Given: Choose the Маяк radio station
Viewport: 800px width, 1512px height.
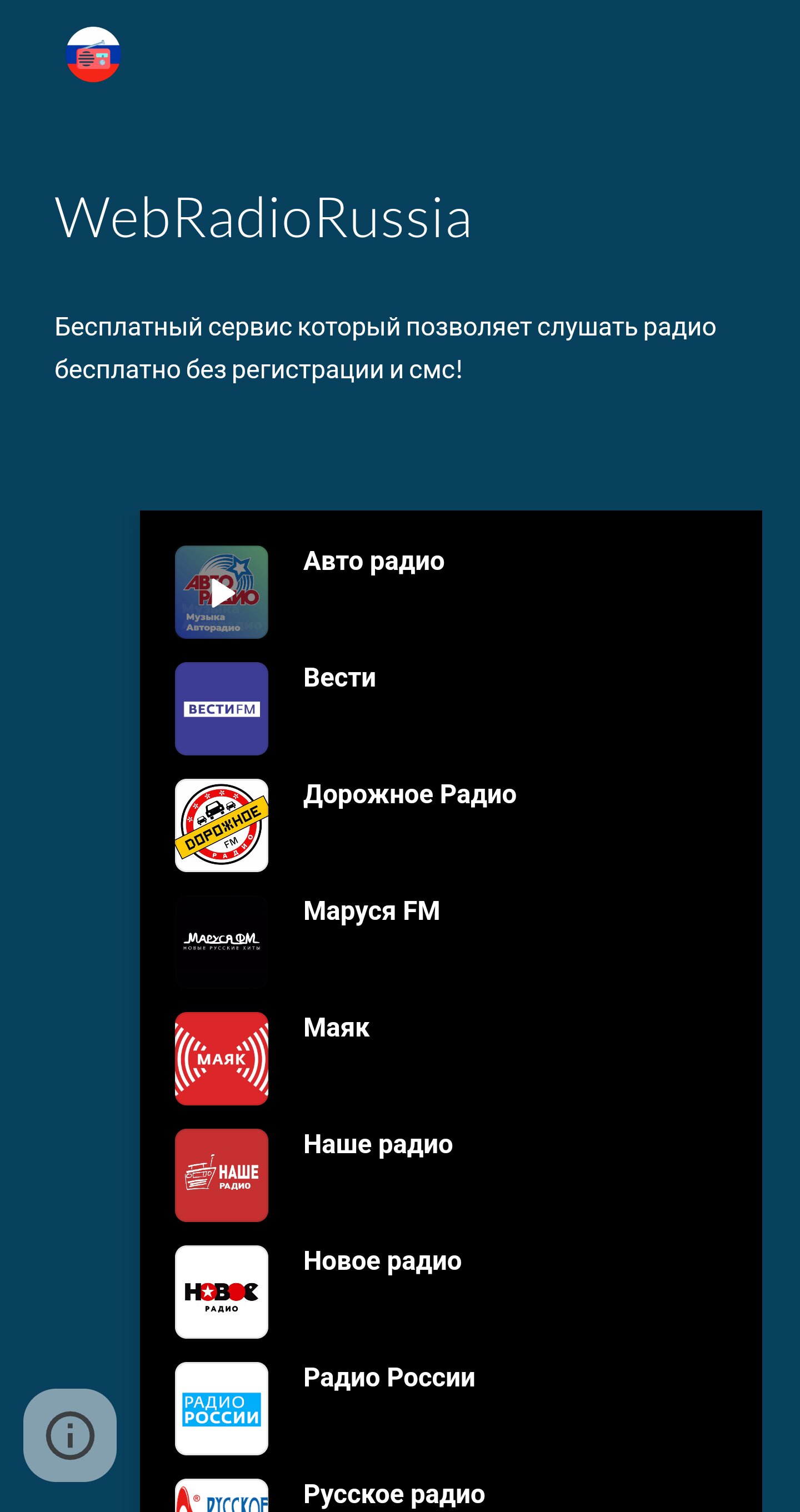Looking at the screenshot, I should (x=450, y=1058).
